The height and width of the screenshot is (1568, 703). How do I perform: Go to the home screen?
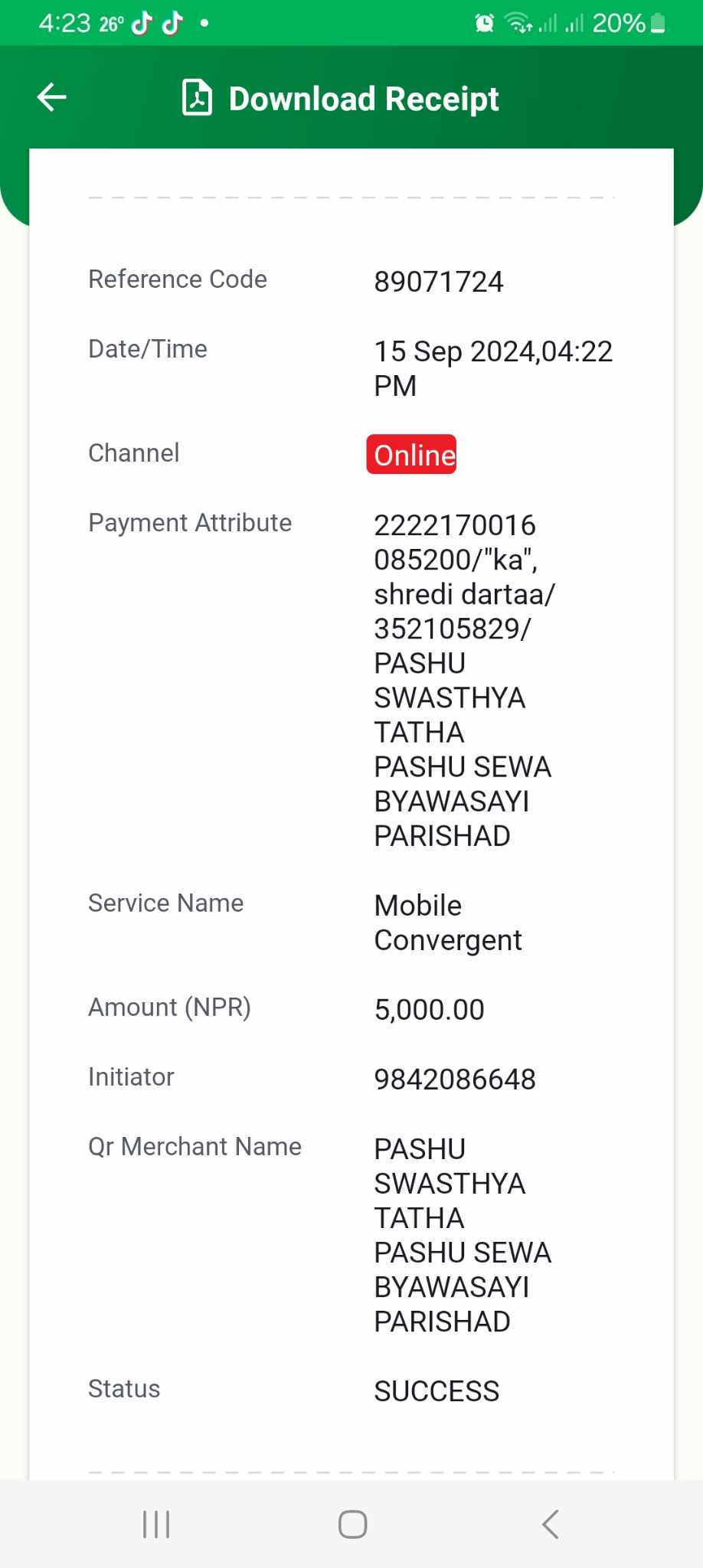pos(352,1524)
